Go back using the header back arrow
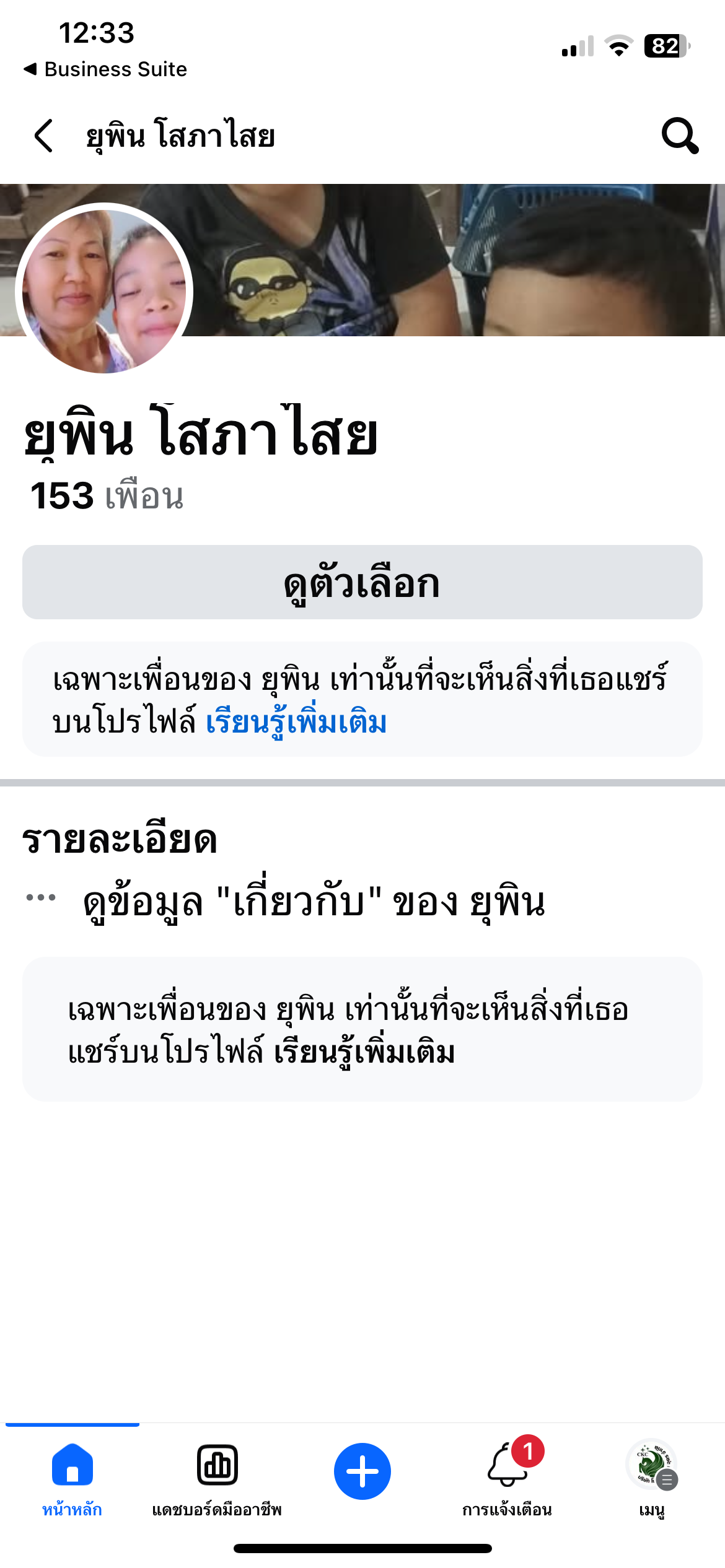 pos(43,136)
